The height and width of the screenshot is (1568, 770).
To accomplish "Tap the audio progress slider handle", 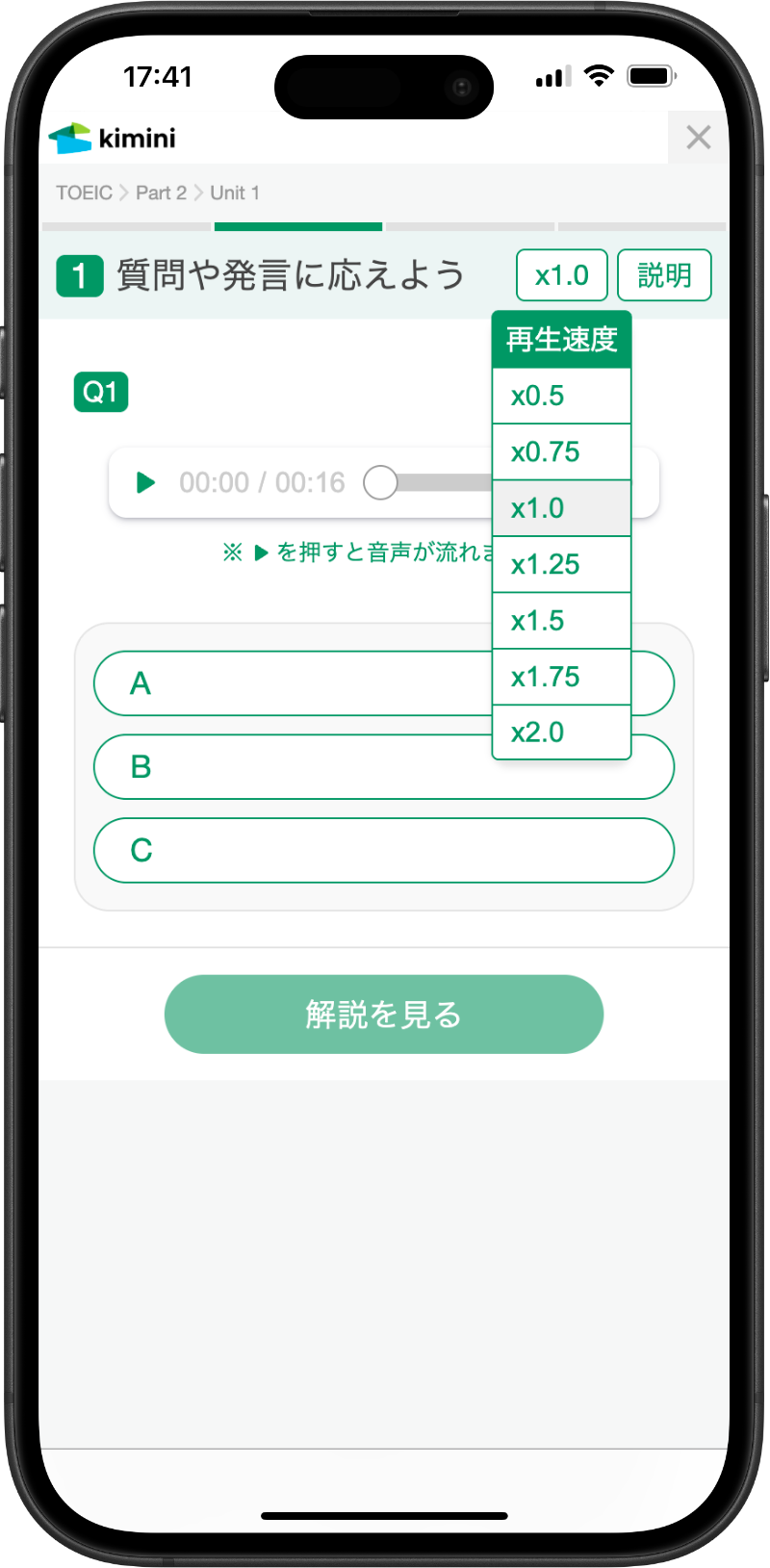I will (380, 482).
